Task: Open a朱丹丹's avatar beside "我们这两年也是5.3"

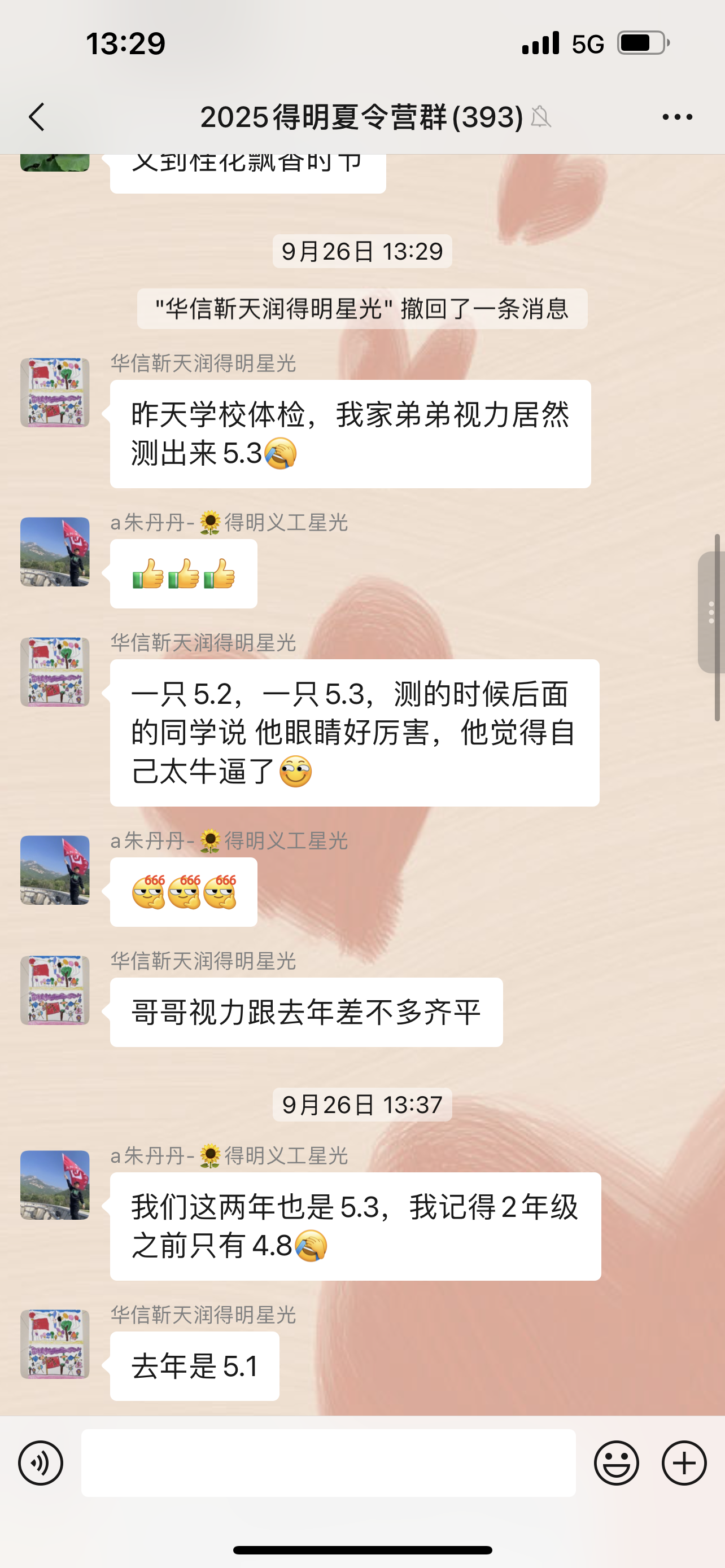Action: click(x=55, y=1185)
